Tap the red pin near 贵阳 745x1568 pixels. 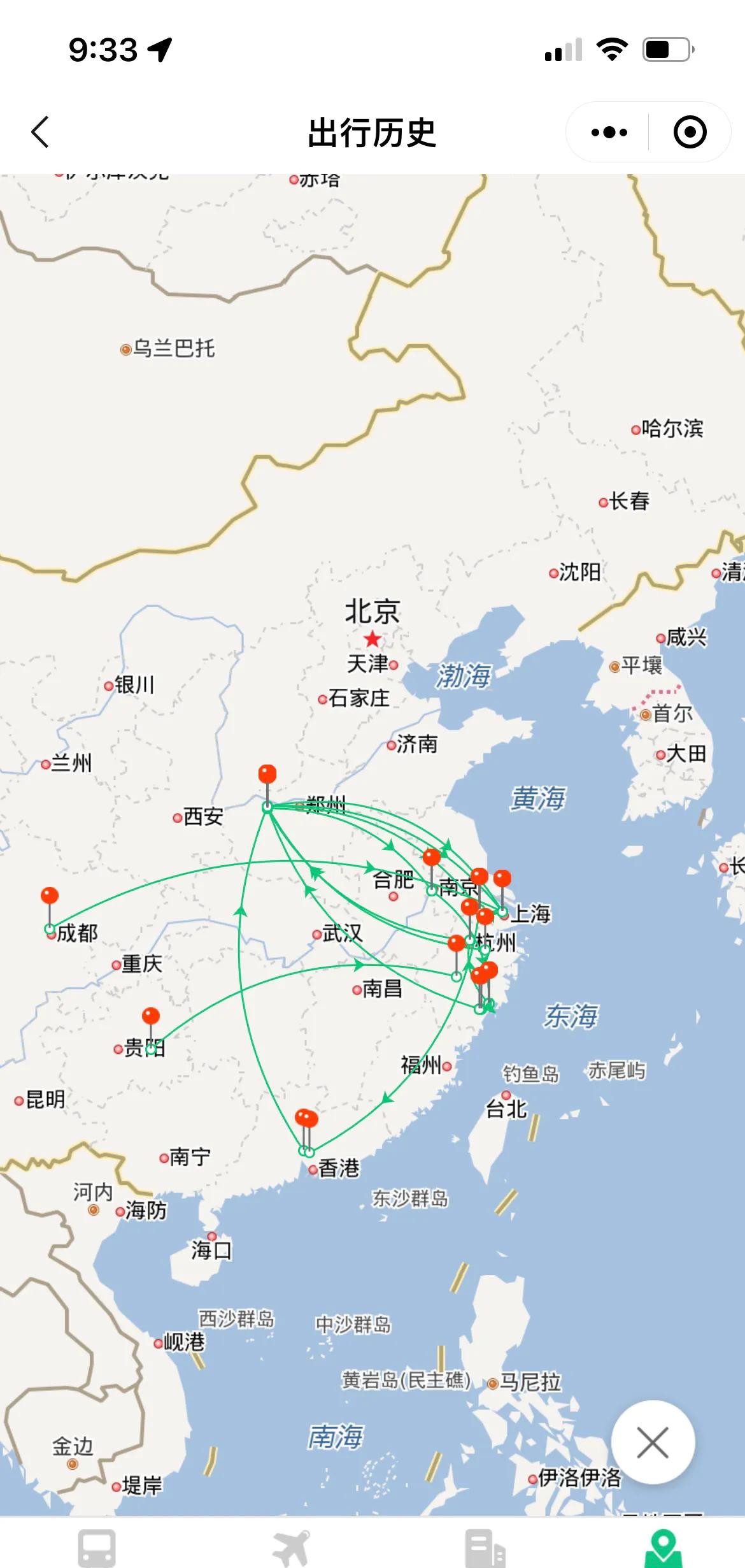tap(151, 1016)
